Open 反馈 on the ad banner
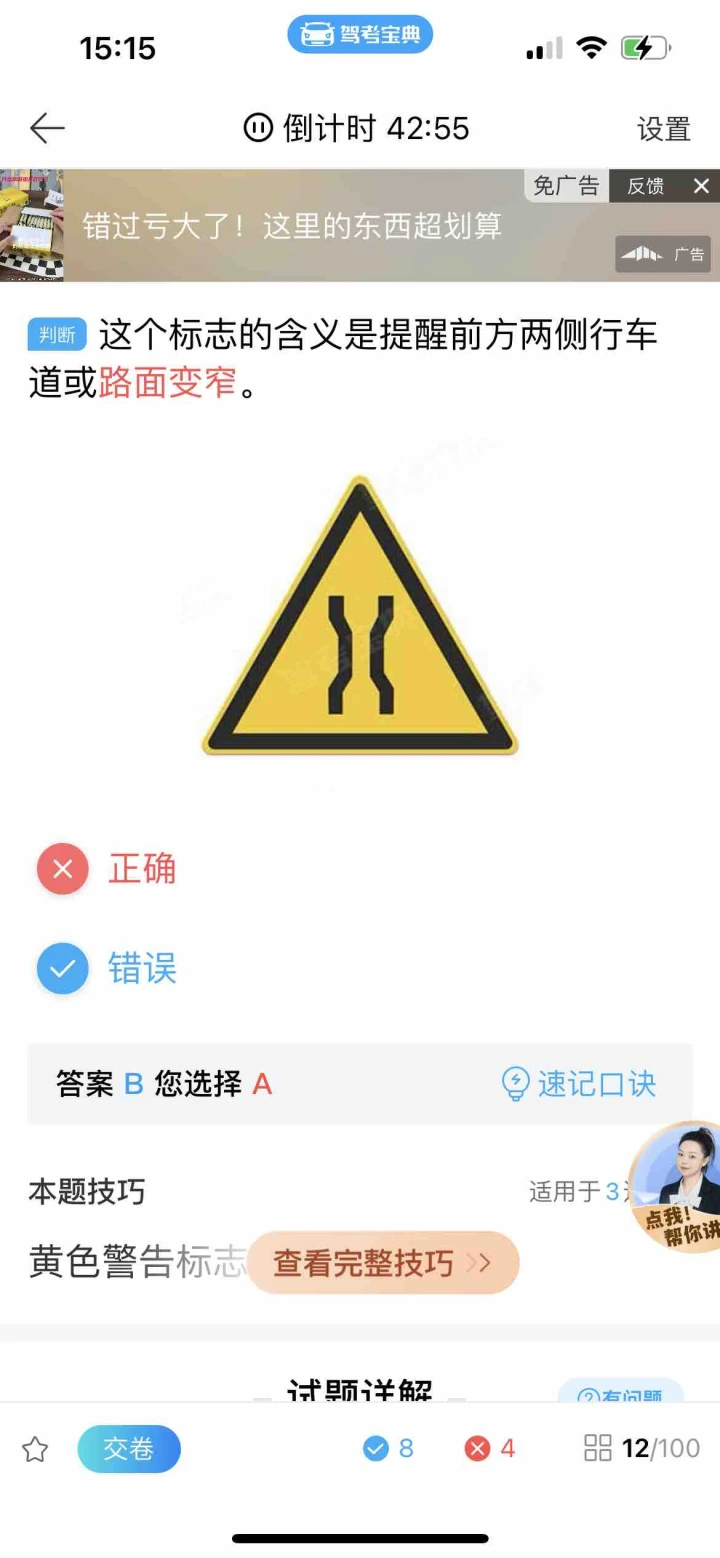The height and width of the screenshot is (1558, 720). click(645, 186)
